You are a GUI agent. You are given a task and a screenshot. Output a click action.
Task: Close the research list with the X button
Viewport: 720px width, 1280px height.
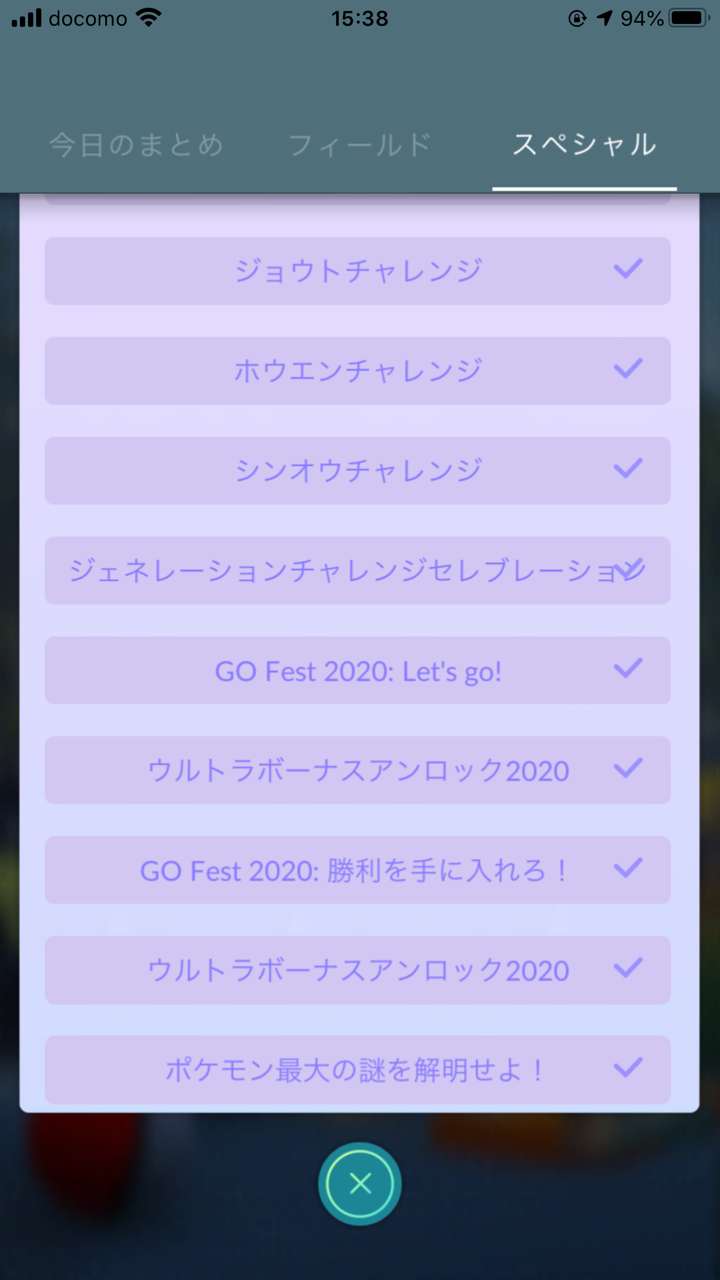(x=360, y=1183)
